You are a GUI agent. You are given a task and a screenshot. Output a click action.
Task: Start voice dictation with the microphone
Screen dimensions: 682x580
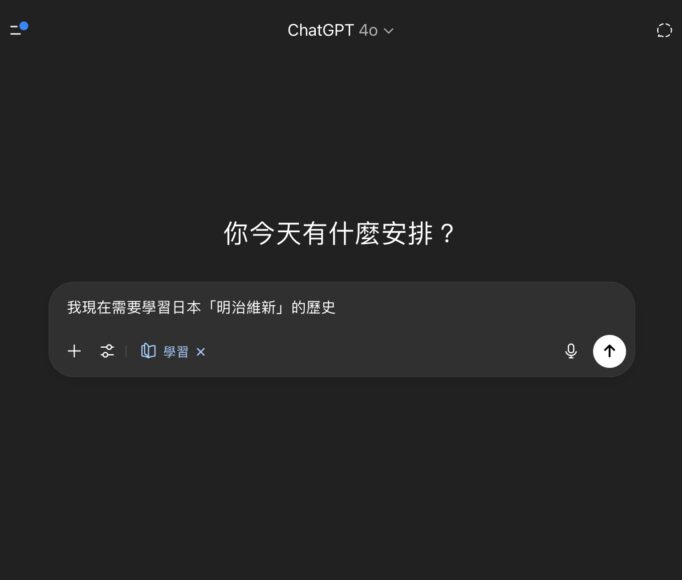[x=571, y=351]
